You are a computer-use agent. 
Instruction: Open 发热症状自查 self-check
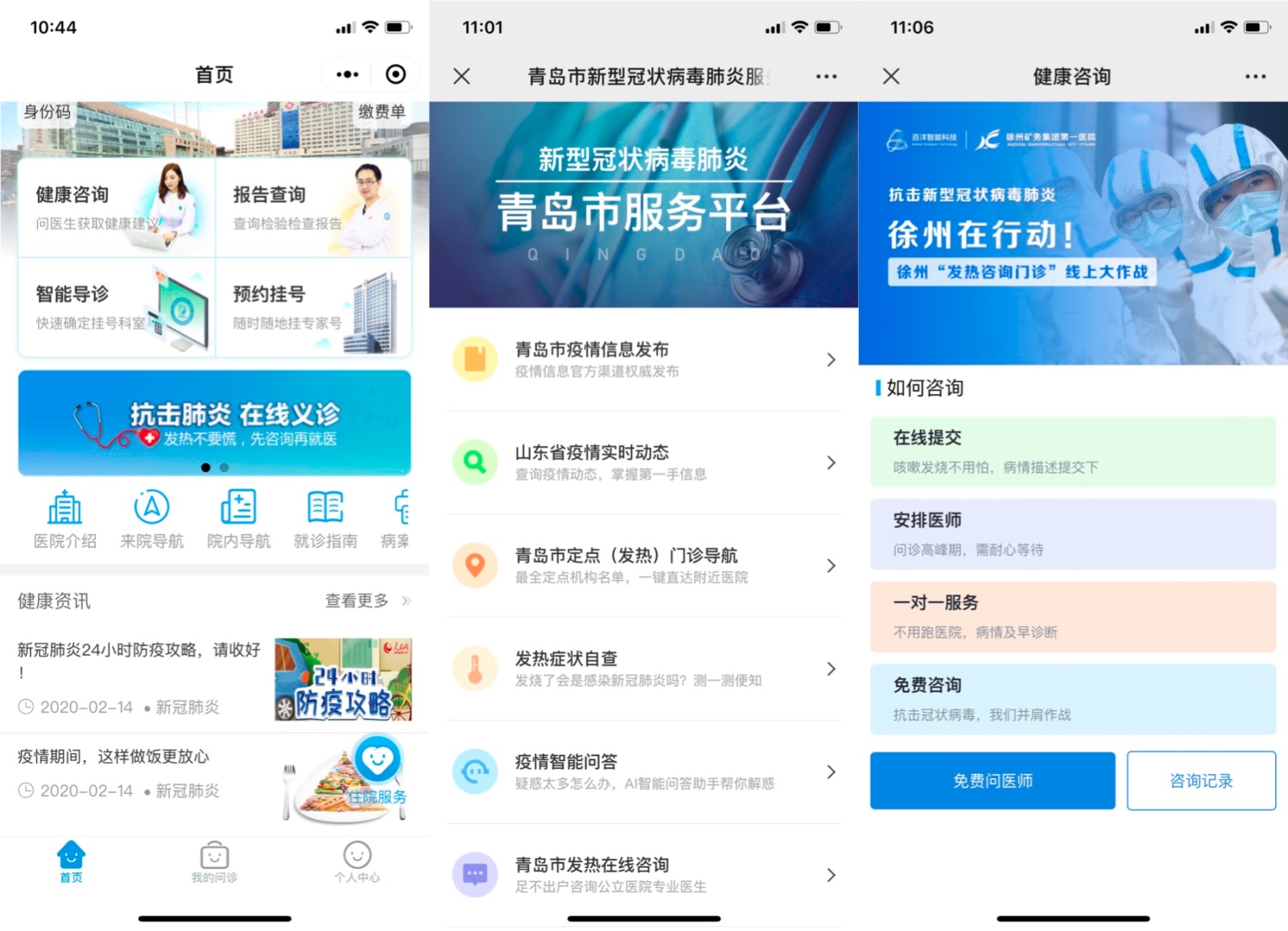[x=644, y=668]
